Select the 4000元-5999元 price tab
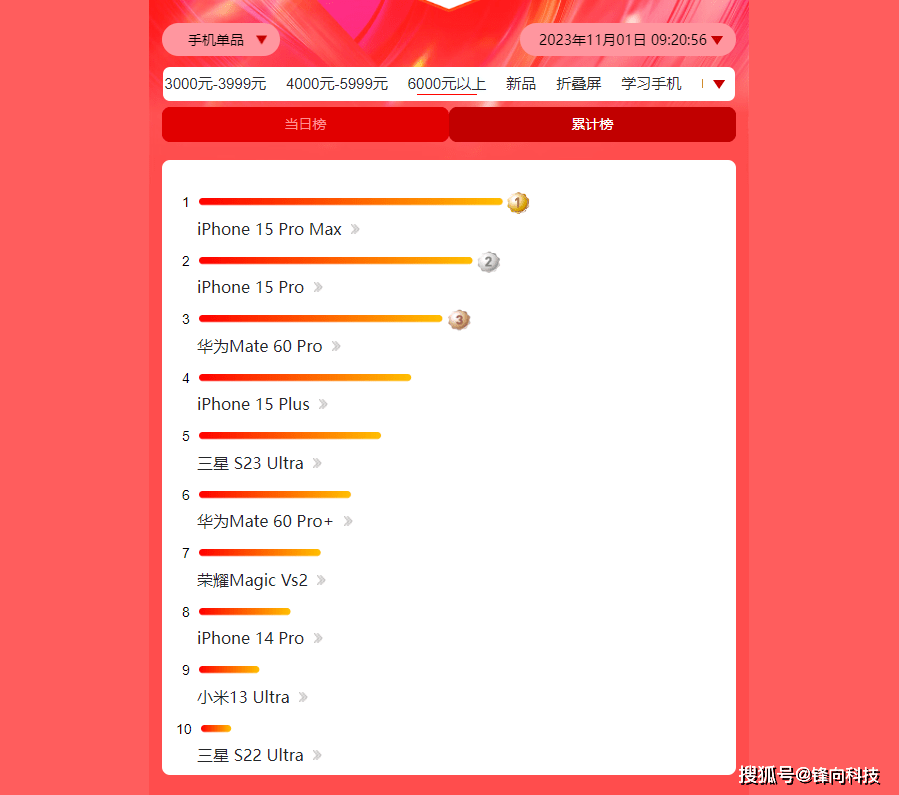899x795 pixels. tap(337, 84)
